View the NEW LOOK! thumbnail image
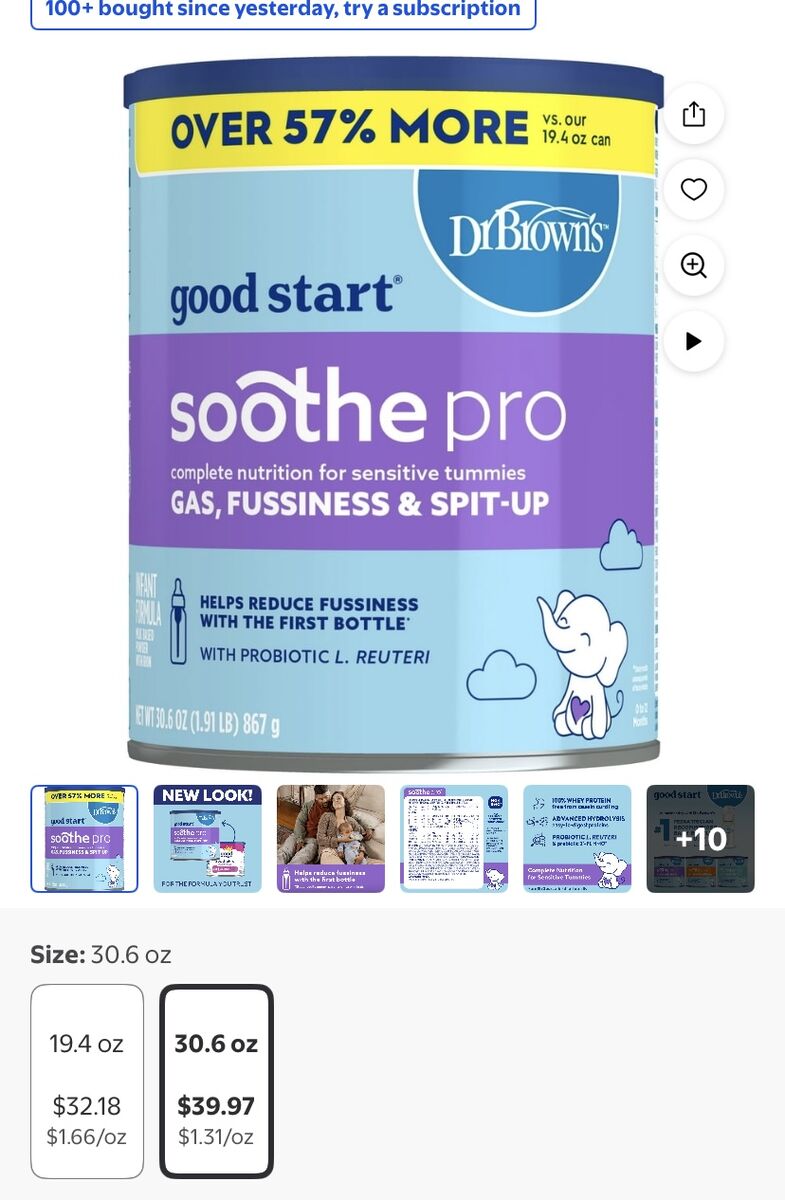The height and width of the screenshot is (1200, 785). click(x=207, y=838)
